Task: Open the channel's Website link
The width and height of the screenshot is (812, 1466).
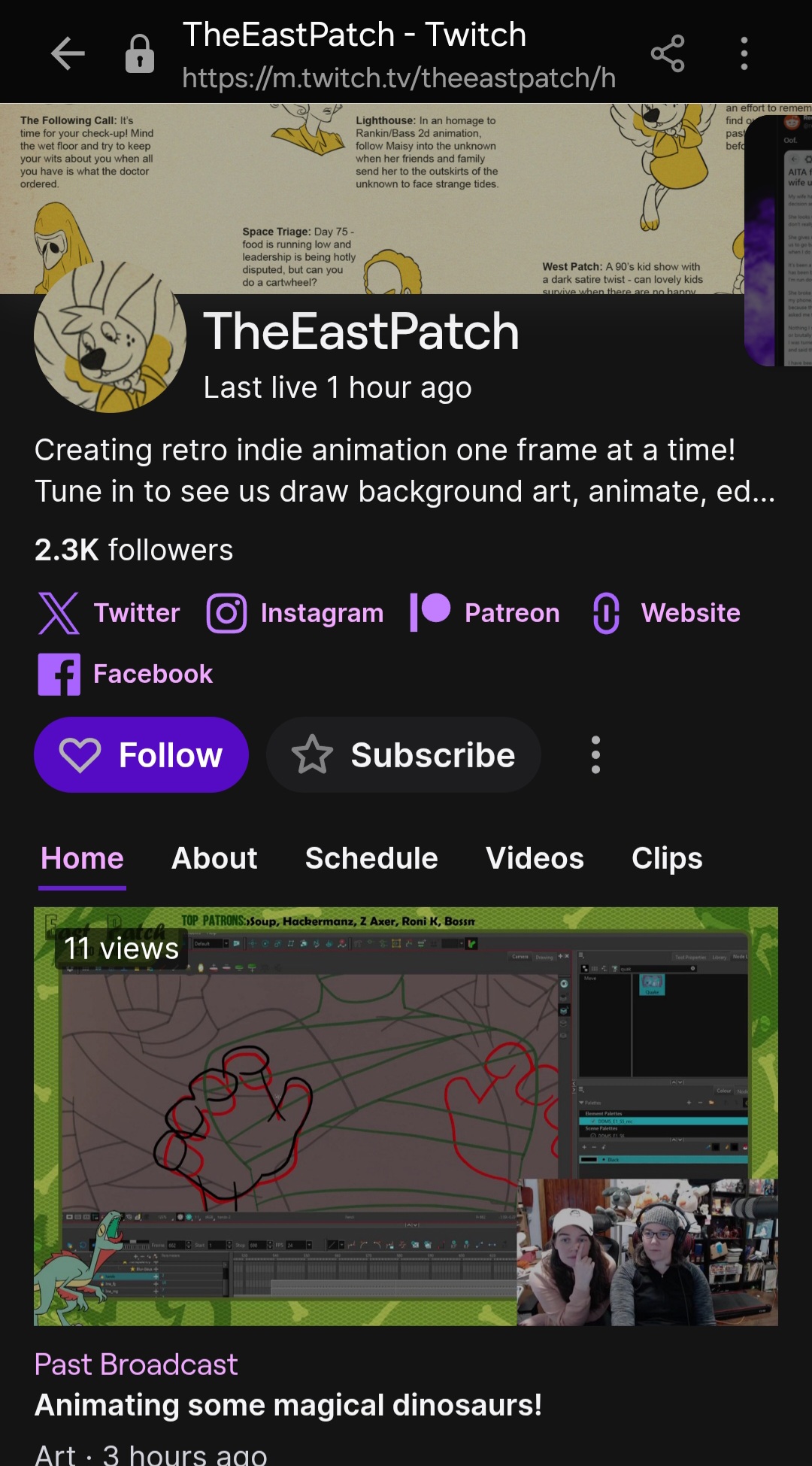Action: (666, 613)
